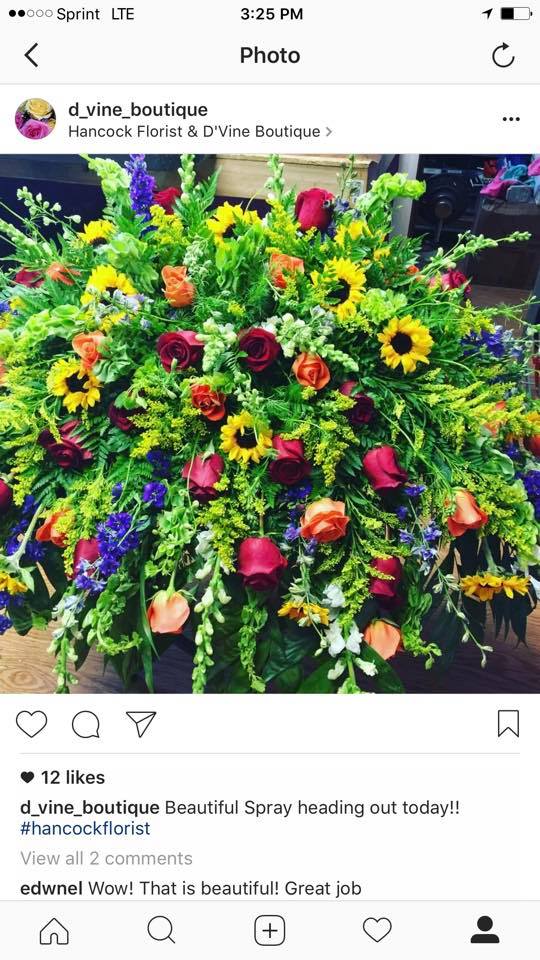Like the flower spray post
The height and width of the screenshot is (960, 540).
click(31, 724)
